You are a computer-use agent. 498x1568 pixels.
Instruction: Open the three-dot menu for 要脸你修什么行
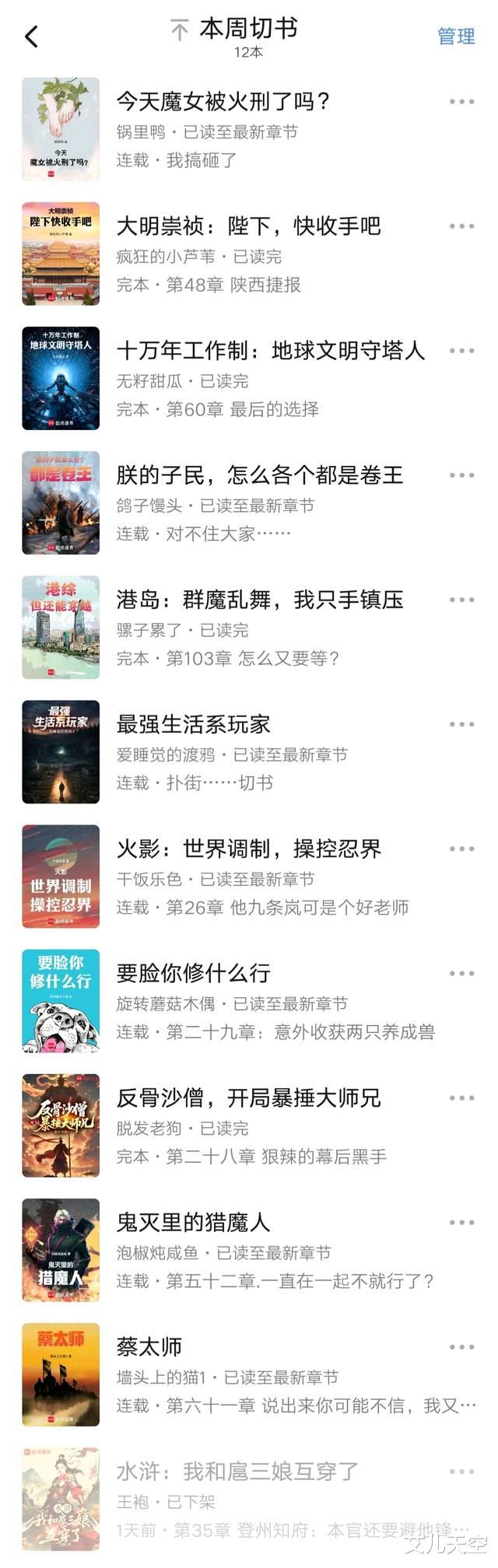pyautogui.click(x=461, y=973)
